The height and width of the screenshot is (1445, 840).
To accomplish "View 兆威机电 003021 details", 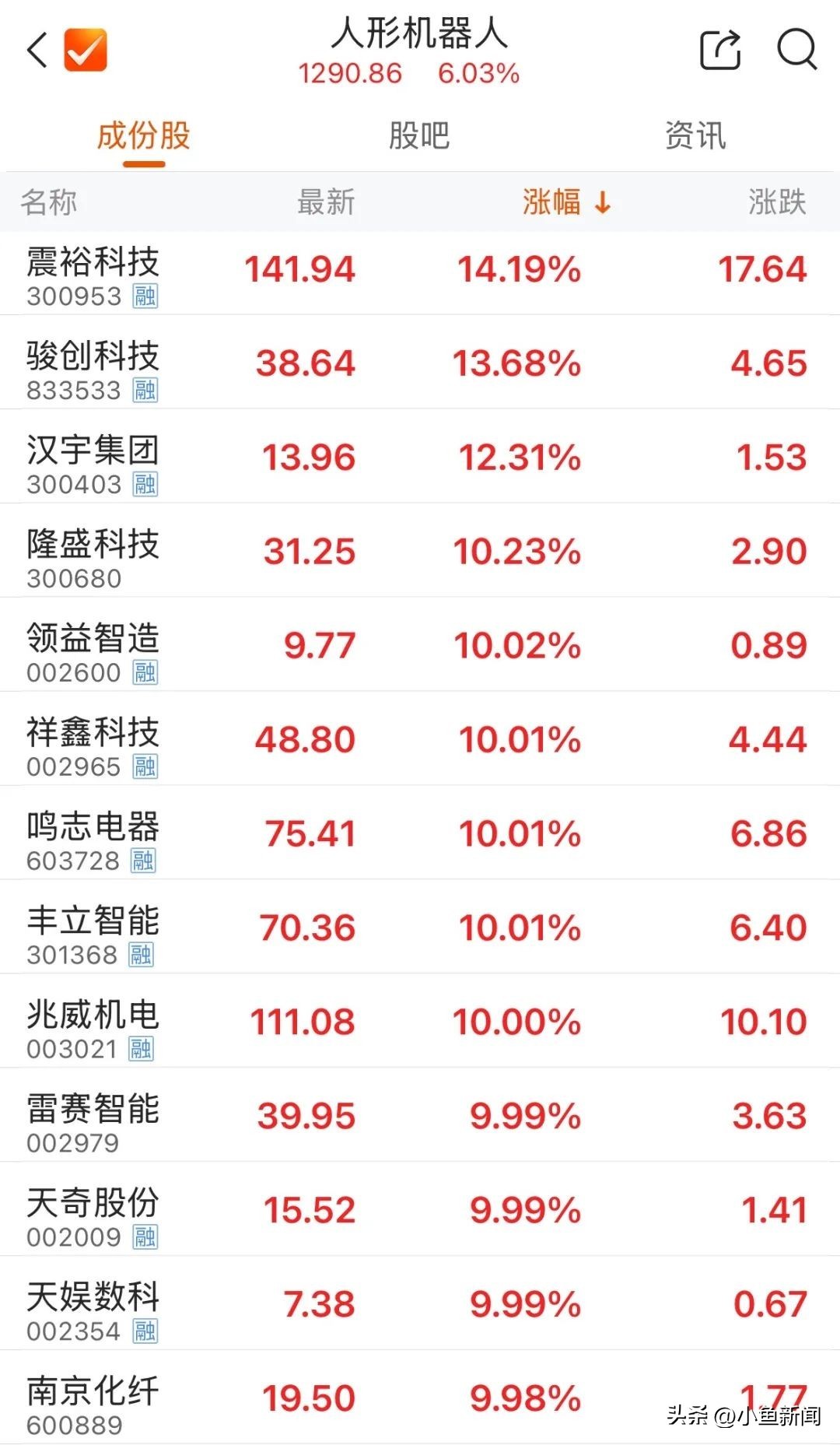I will (x=420, y=1021).
